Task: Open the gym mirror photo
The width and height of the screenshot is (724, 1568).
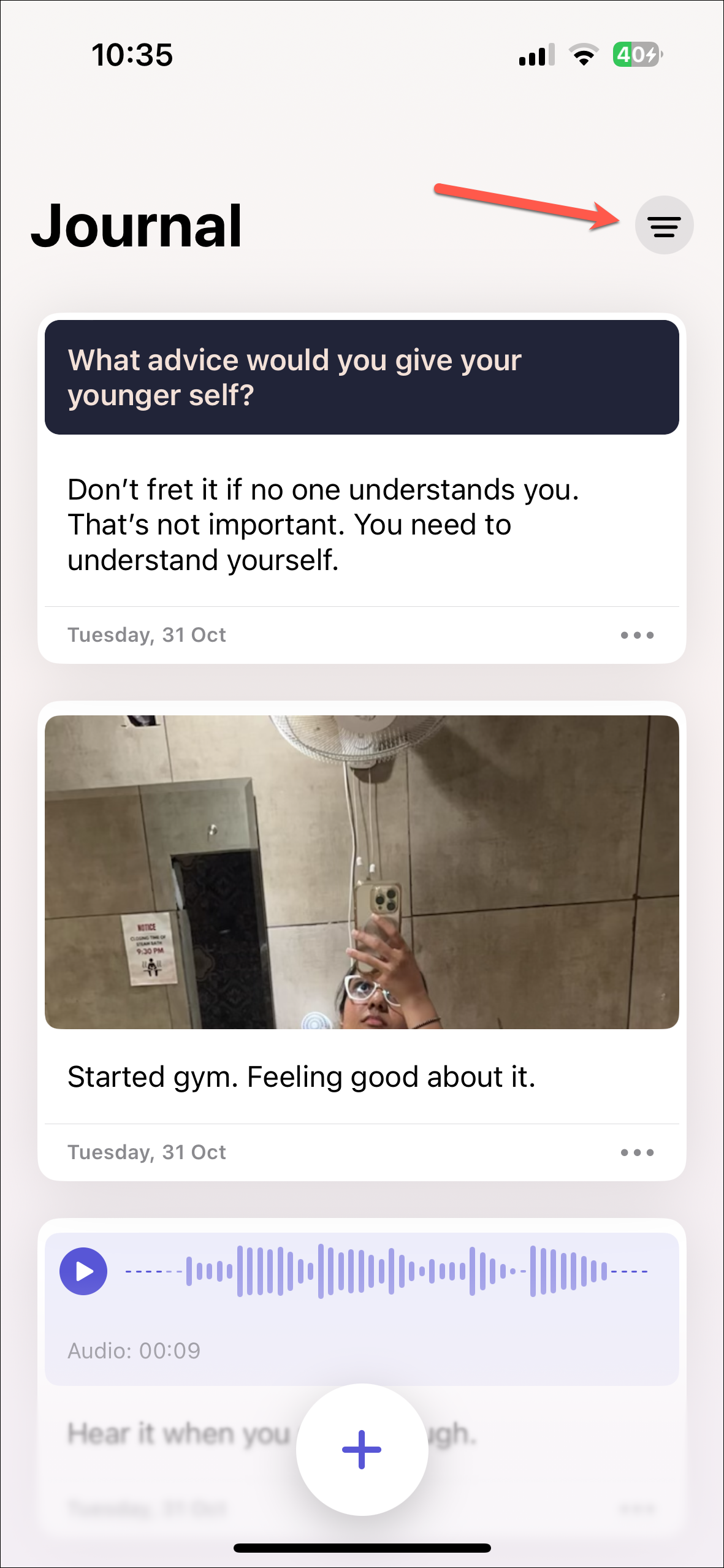Action: tap(362, 872)
